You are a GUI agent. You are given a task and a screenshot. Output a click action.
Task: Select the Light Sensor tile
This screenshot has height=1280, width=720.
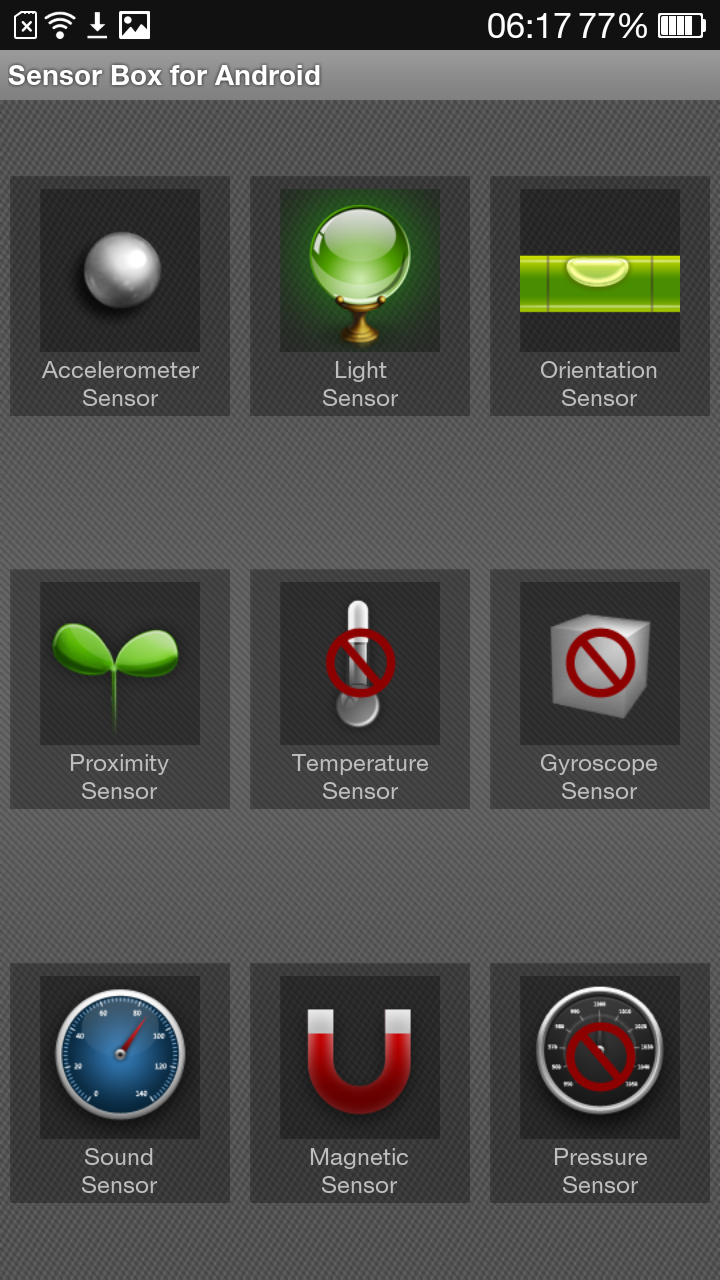(360, 296)
